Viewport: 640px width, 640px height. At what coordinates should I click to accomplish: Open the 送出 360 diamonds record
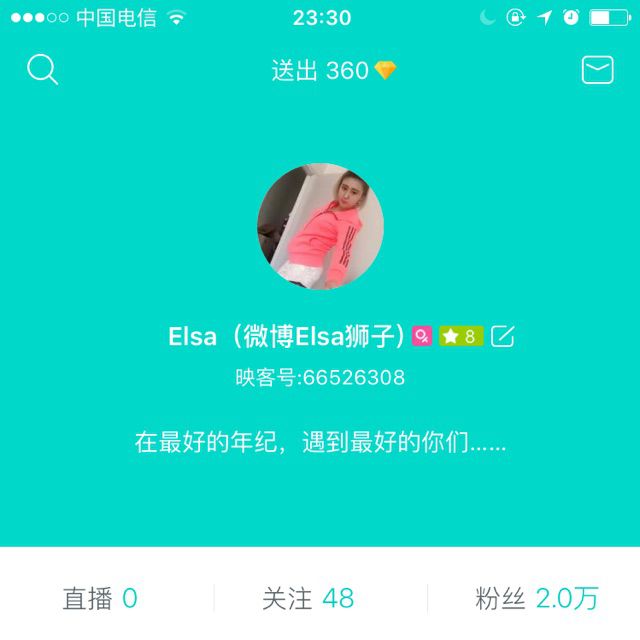(334, 70)
